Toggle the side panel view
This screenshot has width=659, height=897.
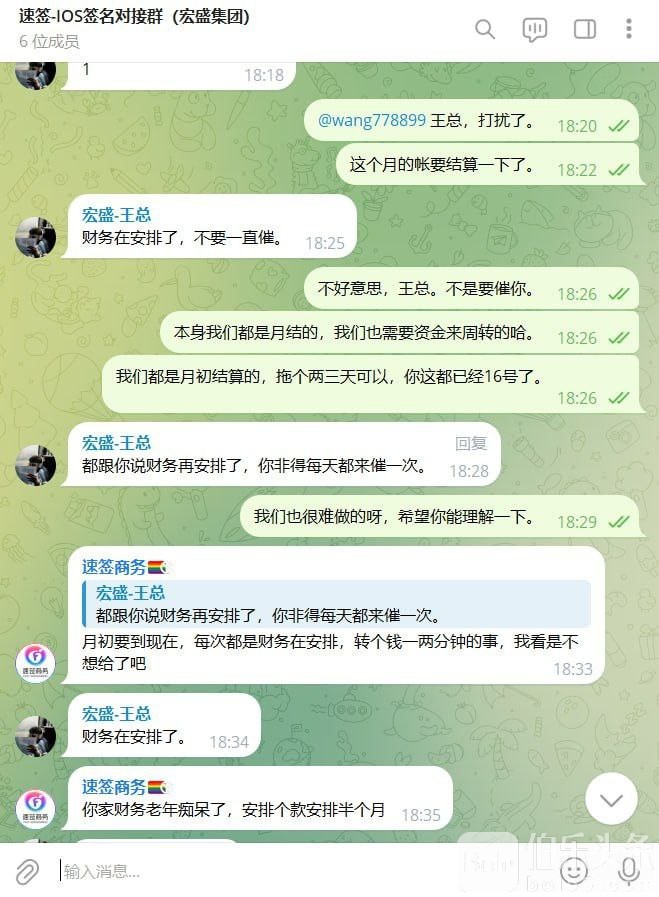tap(585, 29)
